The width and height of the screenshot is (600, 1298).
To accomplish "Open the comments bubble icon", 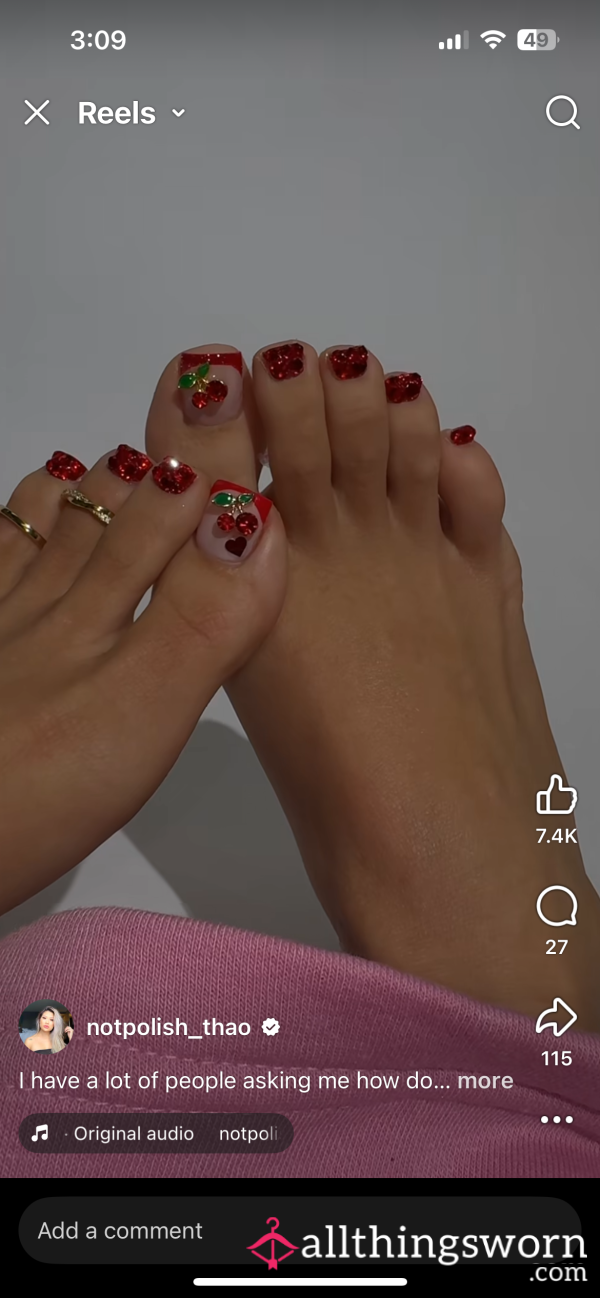I will pyautogui.click(x=557, y=908).
